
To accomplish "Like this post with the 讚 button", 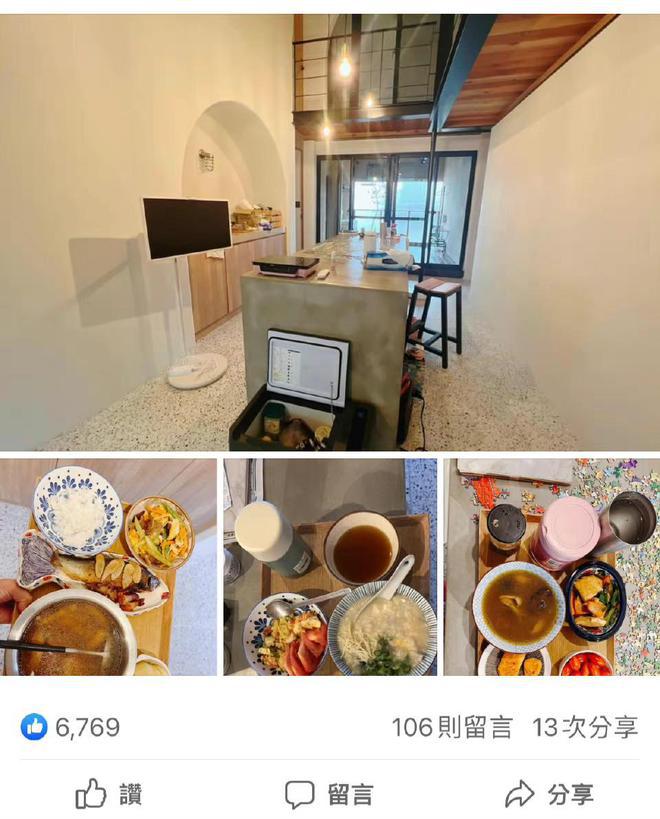I will 110,794.
